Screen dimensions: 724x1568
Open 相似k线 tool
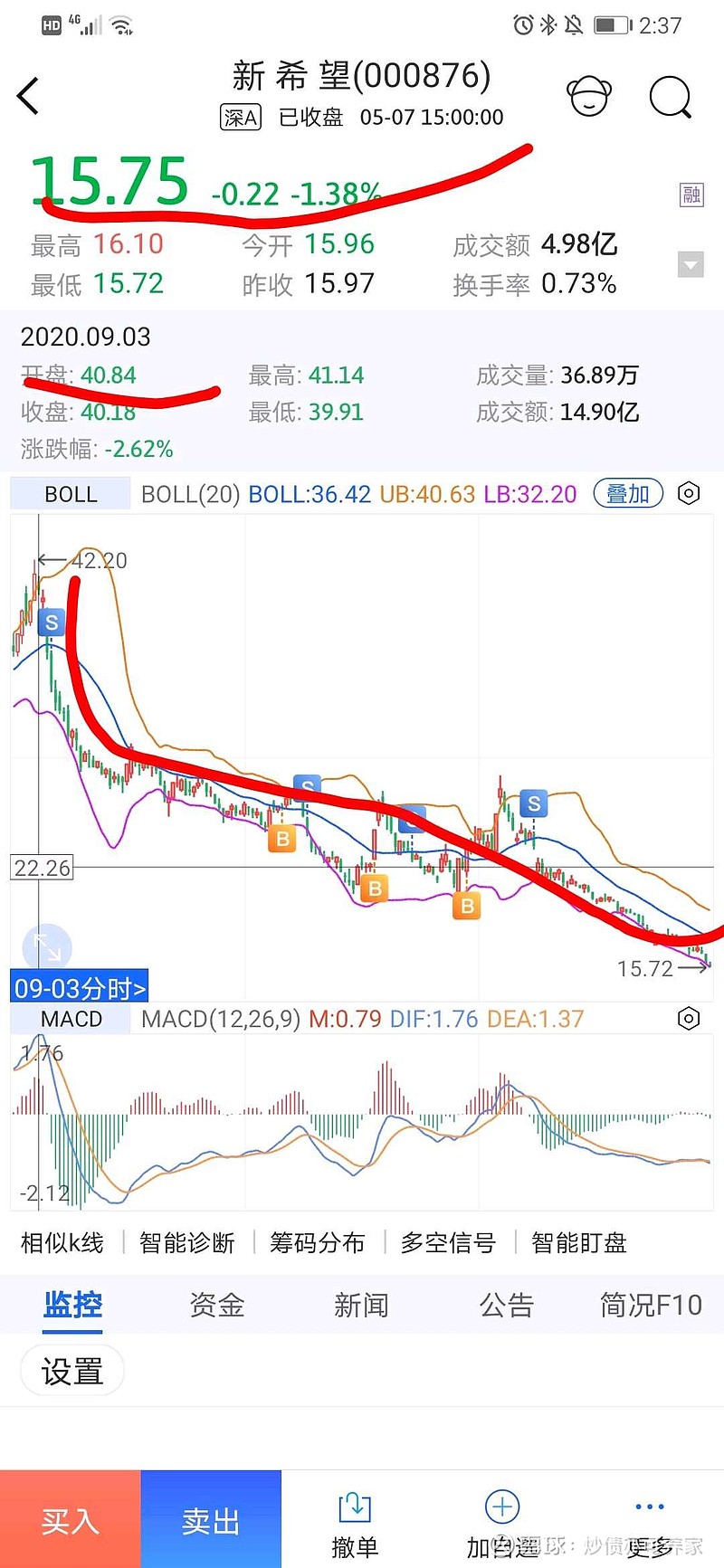click(62, 1242)
